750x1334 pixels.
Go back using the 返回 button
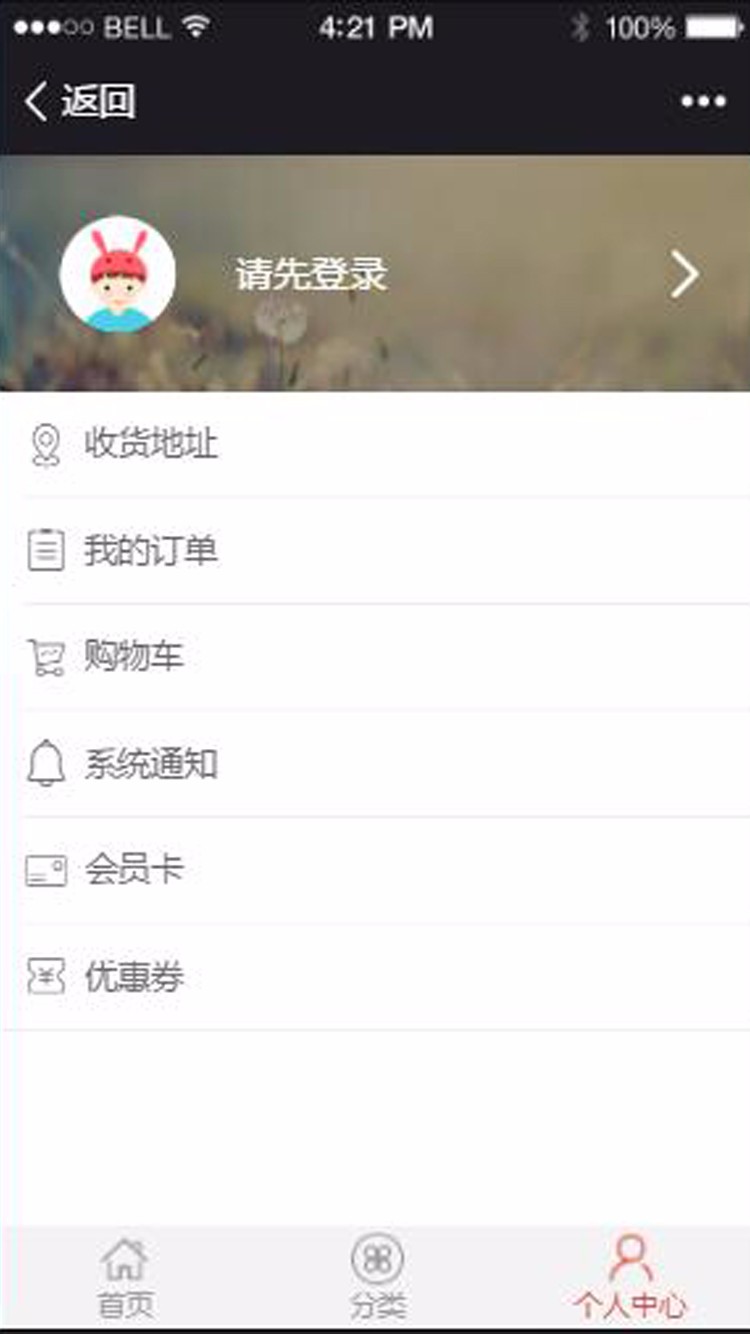tap(80, 102)
